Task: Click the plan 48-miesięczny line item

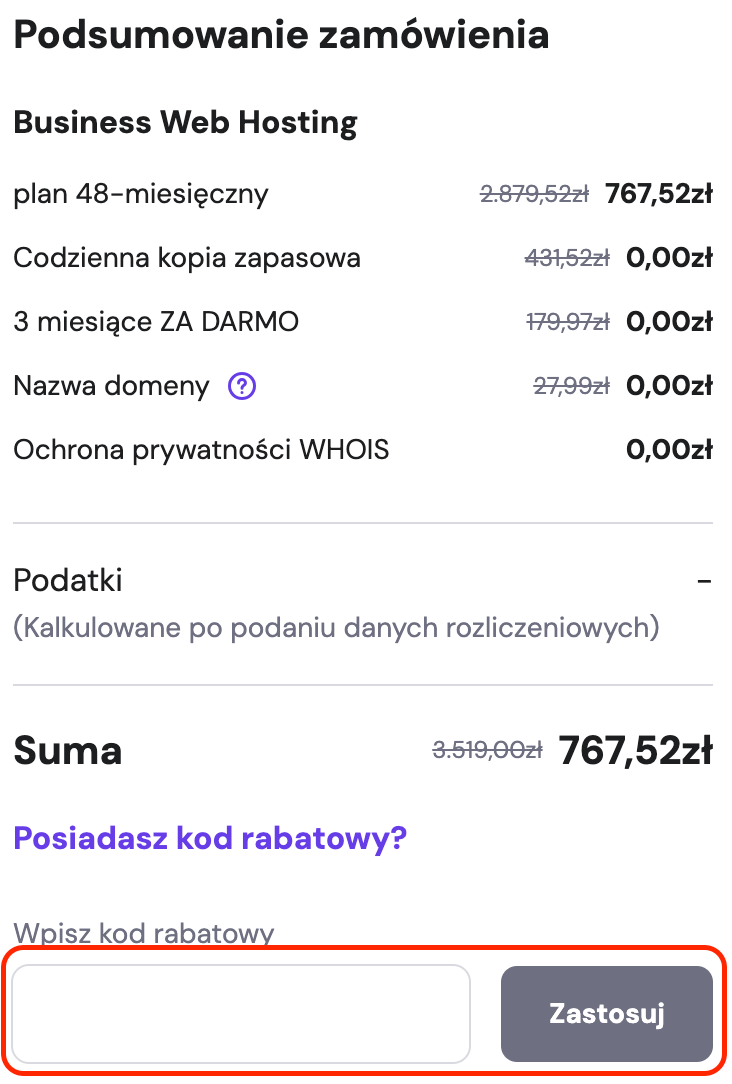Action: click(140, 194)
